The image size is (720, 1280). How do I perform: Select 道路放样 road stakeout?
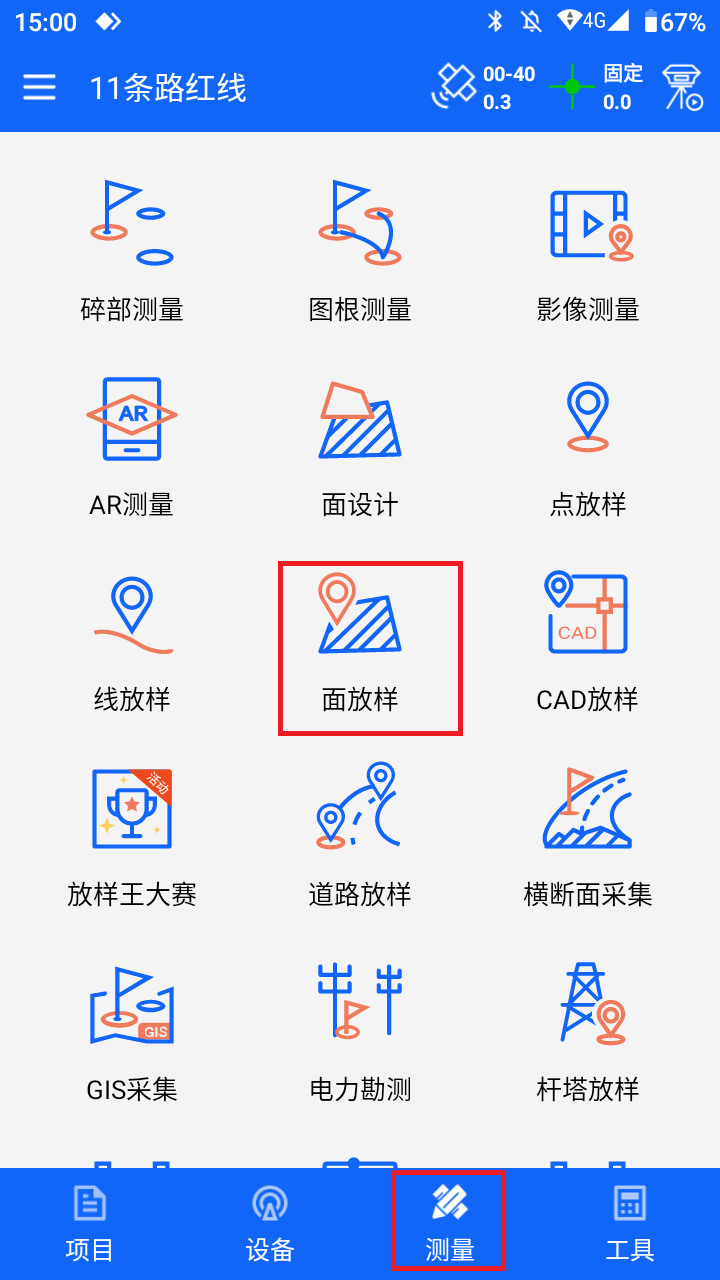pos(360,835)
